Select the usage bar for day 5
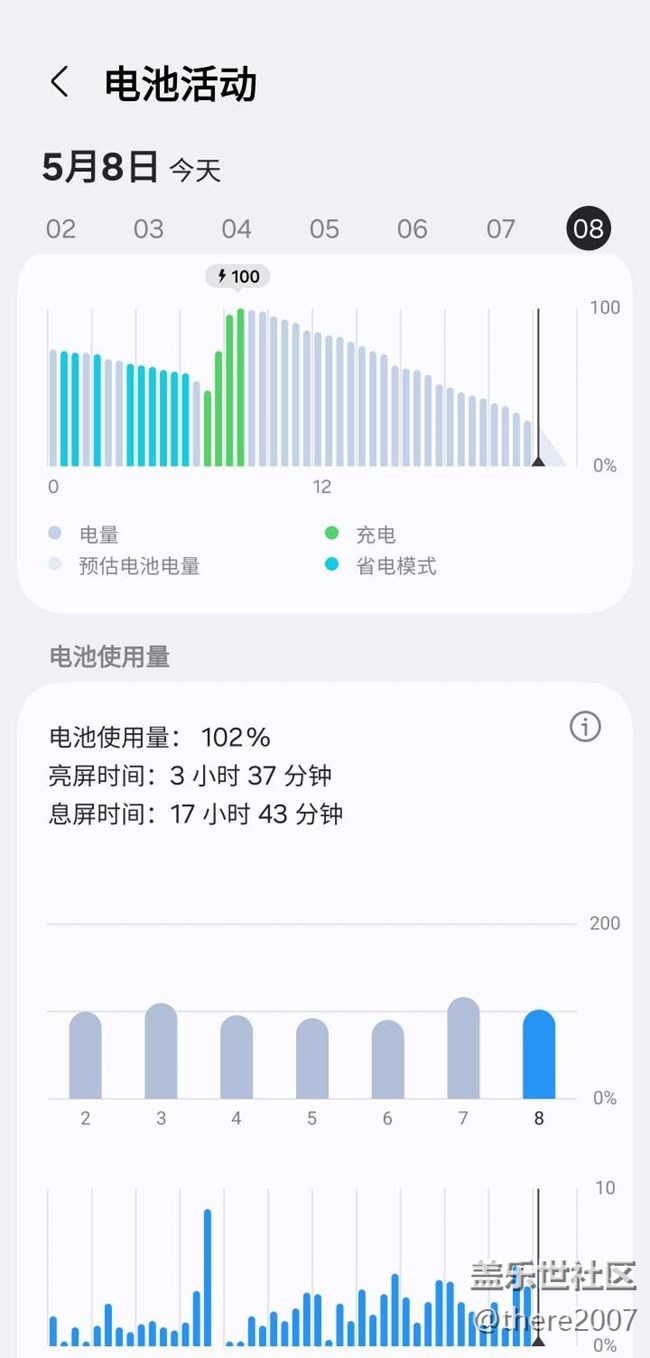 click(312, 1059)
